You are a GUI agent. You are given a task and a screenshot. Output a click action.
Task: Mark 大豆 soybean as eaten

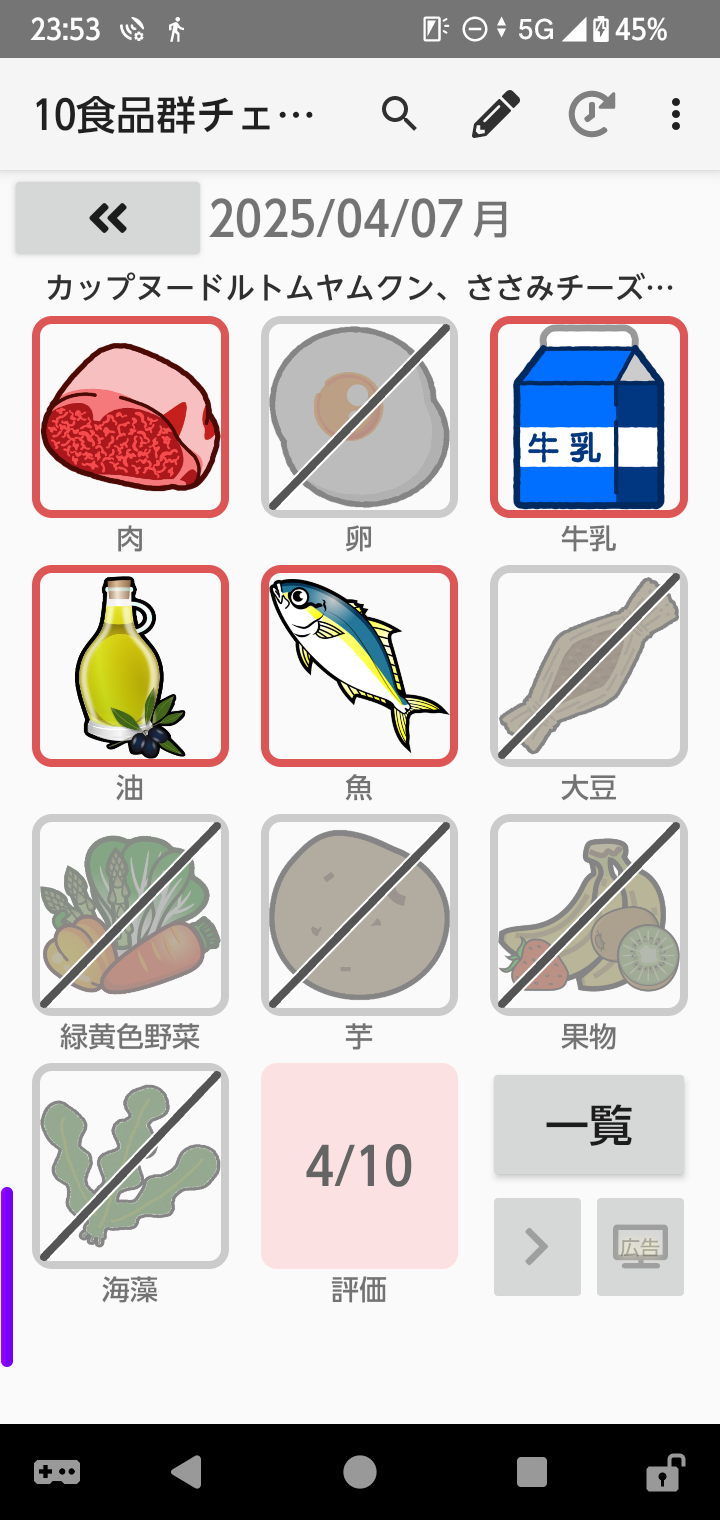pos(589,666)
